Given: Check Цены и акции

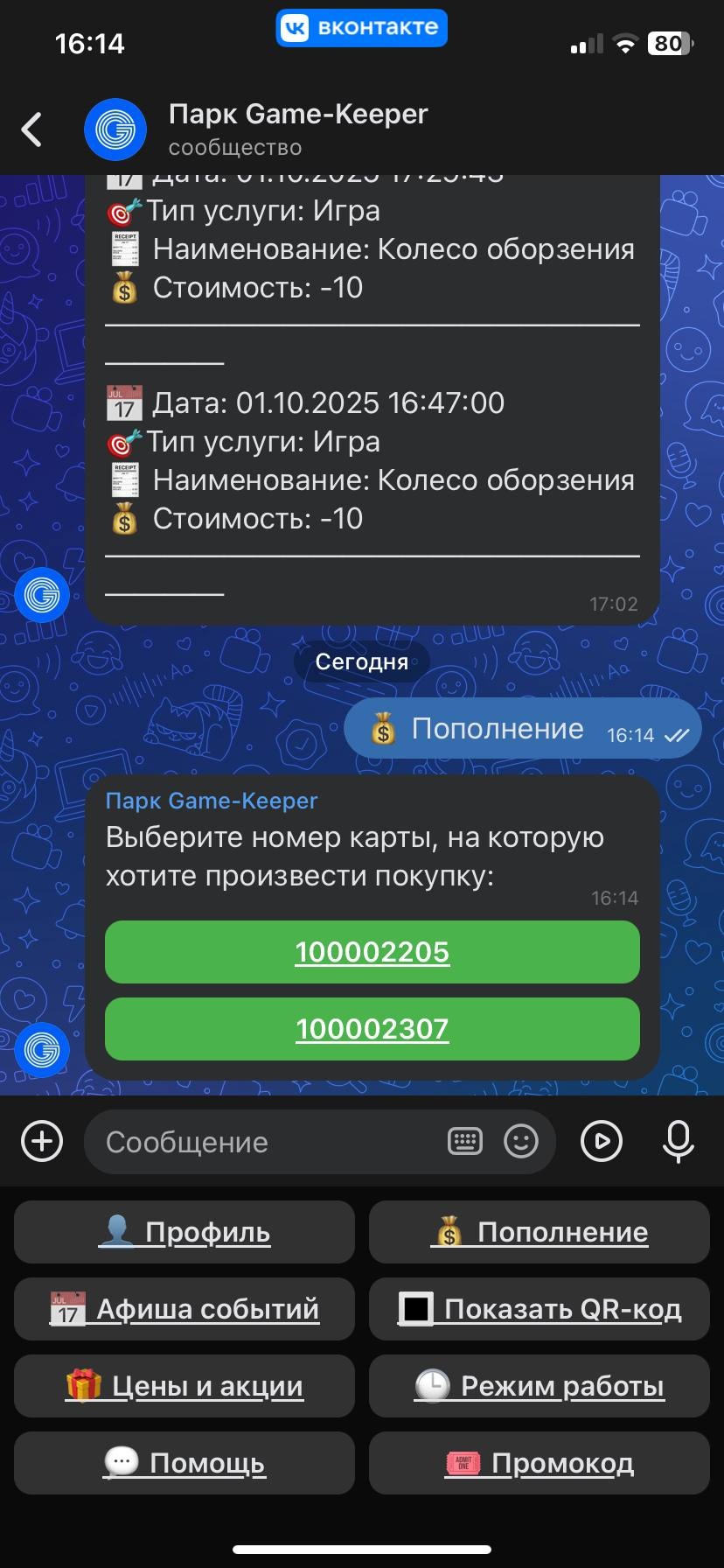Looking at the screenshot, I should tap(184, 1386).
